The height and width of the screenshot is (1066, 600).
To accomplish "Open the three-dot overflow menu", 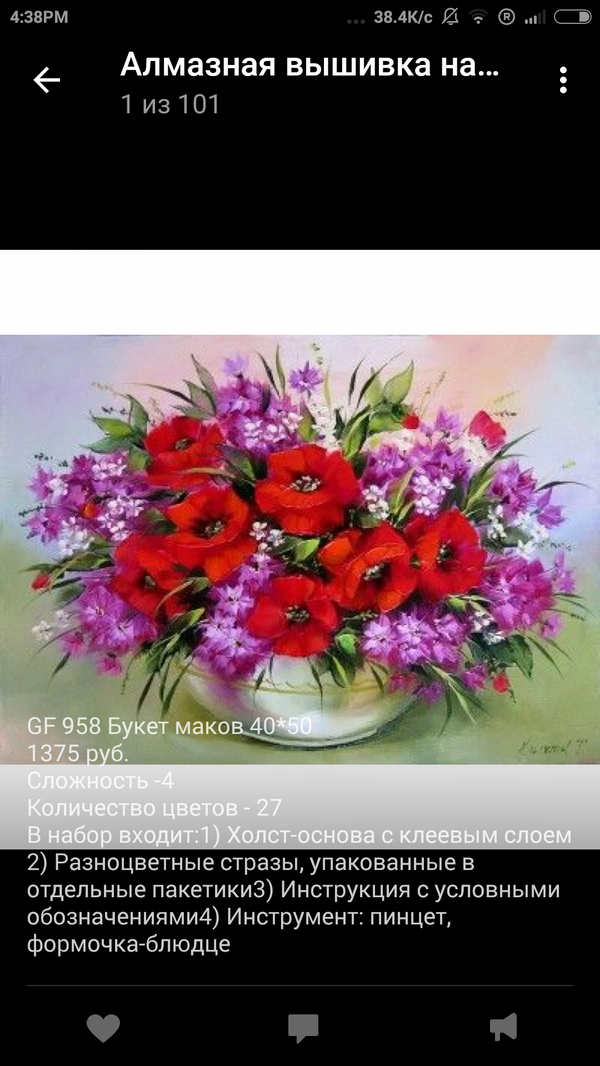I will click(563, 80).
